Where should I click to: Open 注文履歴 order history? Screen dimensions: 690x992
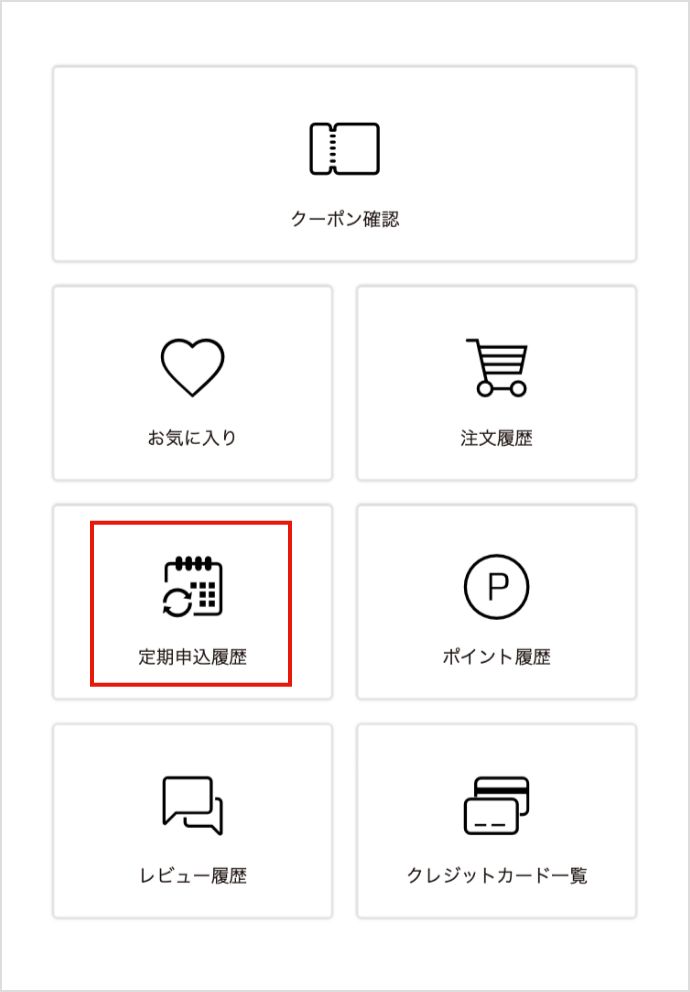coord(496,383)
